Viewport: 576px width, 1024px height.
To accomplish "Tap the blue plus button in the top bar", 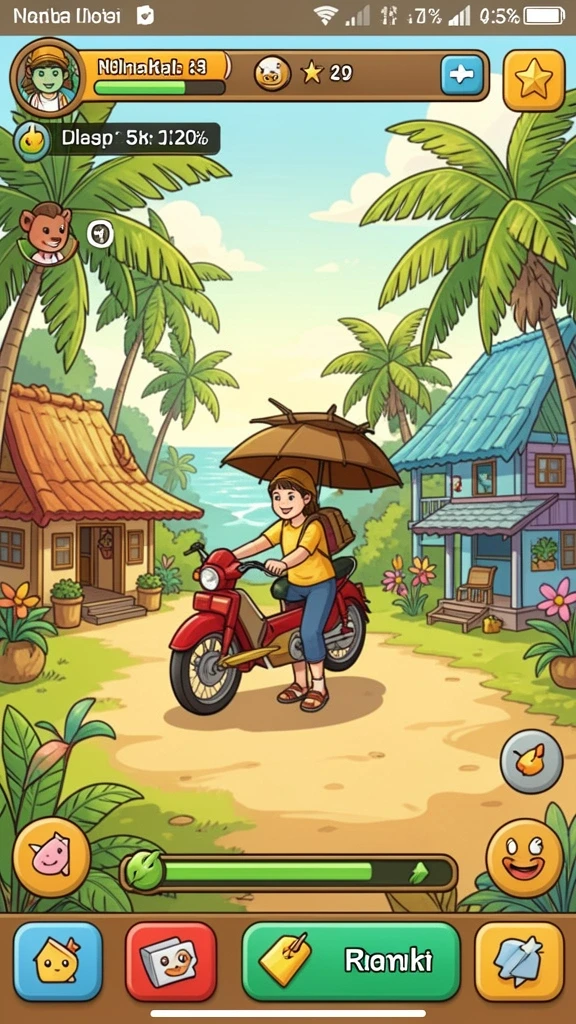I will [x=462, y=75].
